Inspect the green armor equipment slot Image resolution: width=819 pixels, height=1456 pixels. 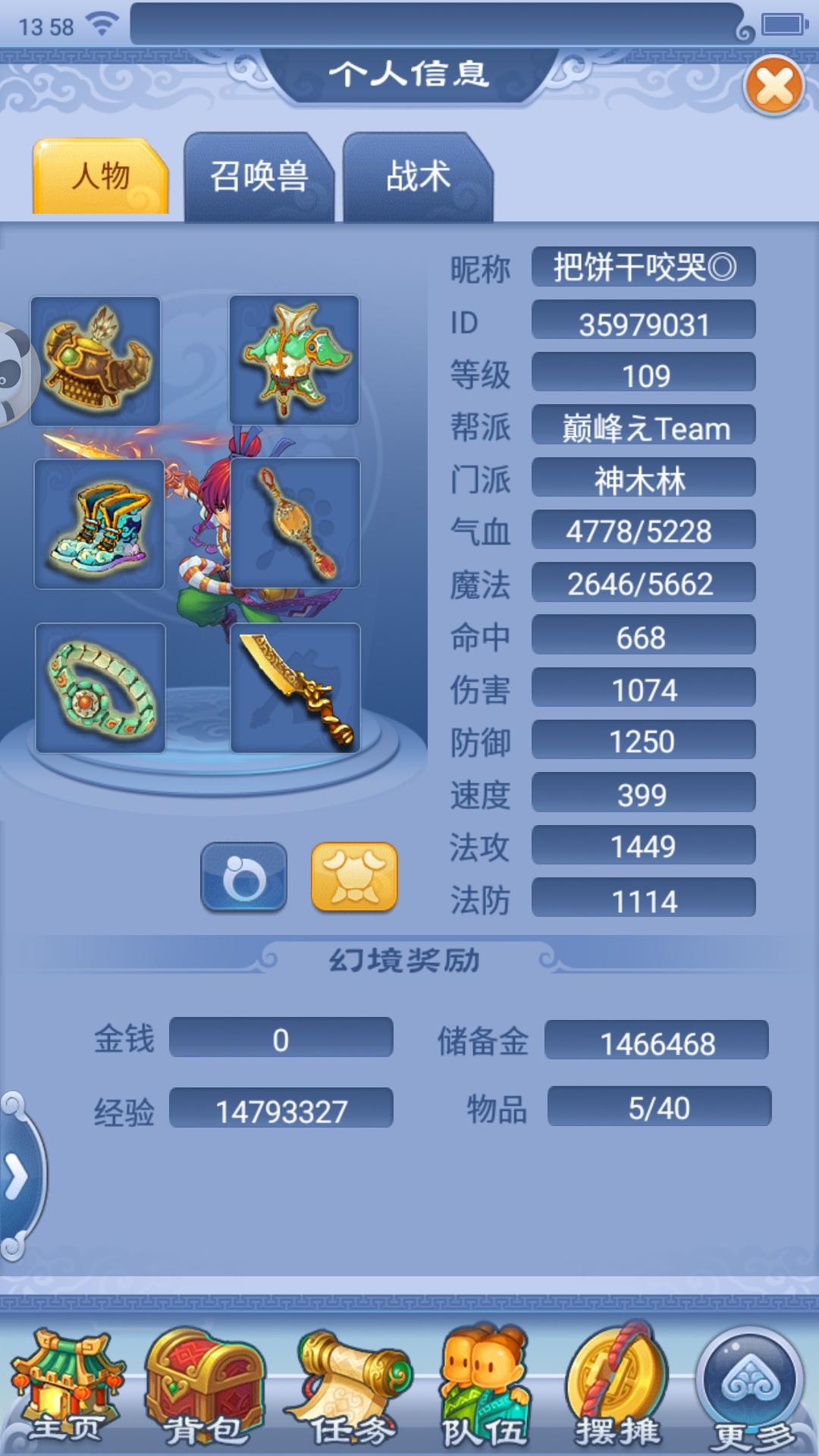click(x=294, y=359)
